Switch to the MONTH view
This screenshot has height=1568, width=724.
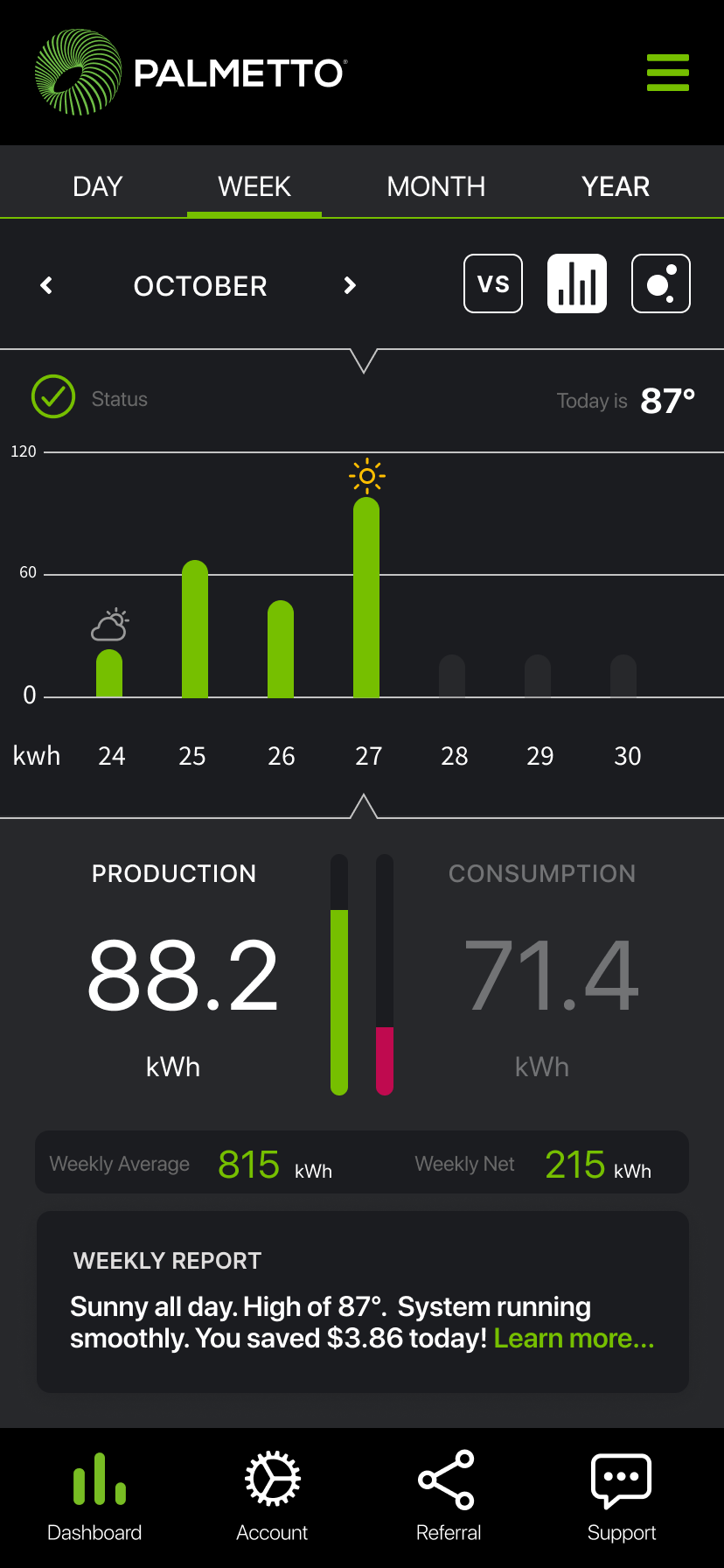[x=435, y=186]
